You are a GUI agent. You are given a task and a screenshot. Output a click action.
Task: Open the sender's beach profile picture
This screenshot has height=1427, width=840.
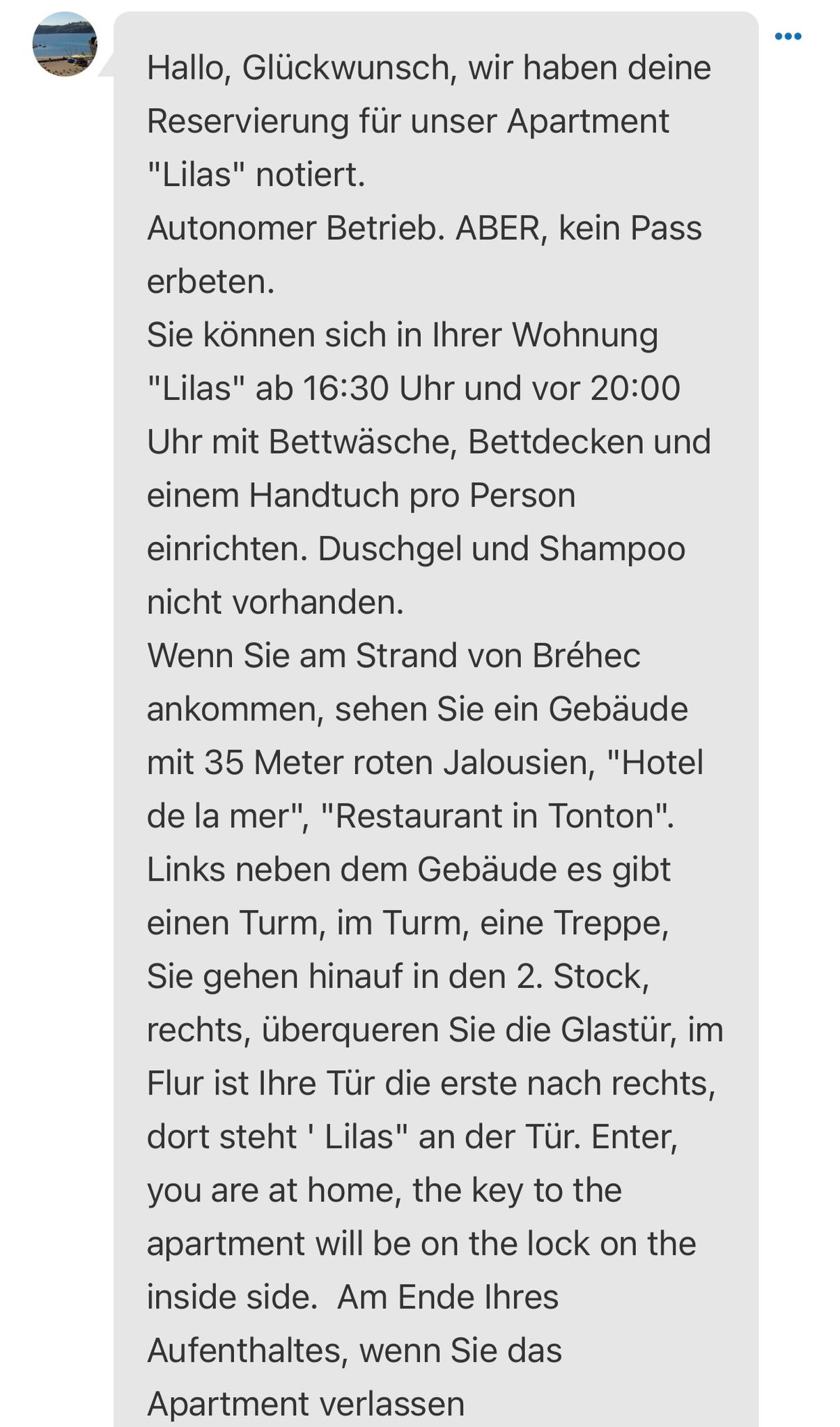click(65, 45)
